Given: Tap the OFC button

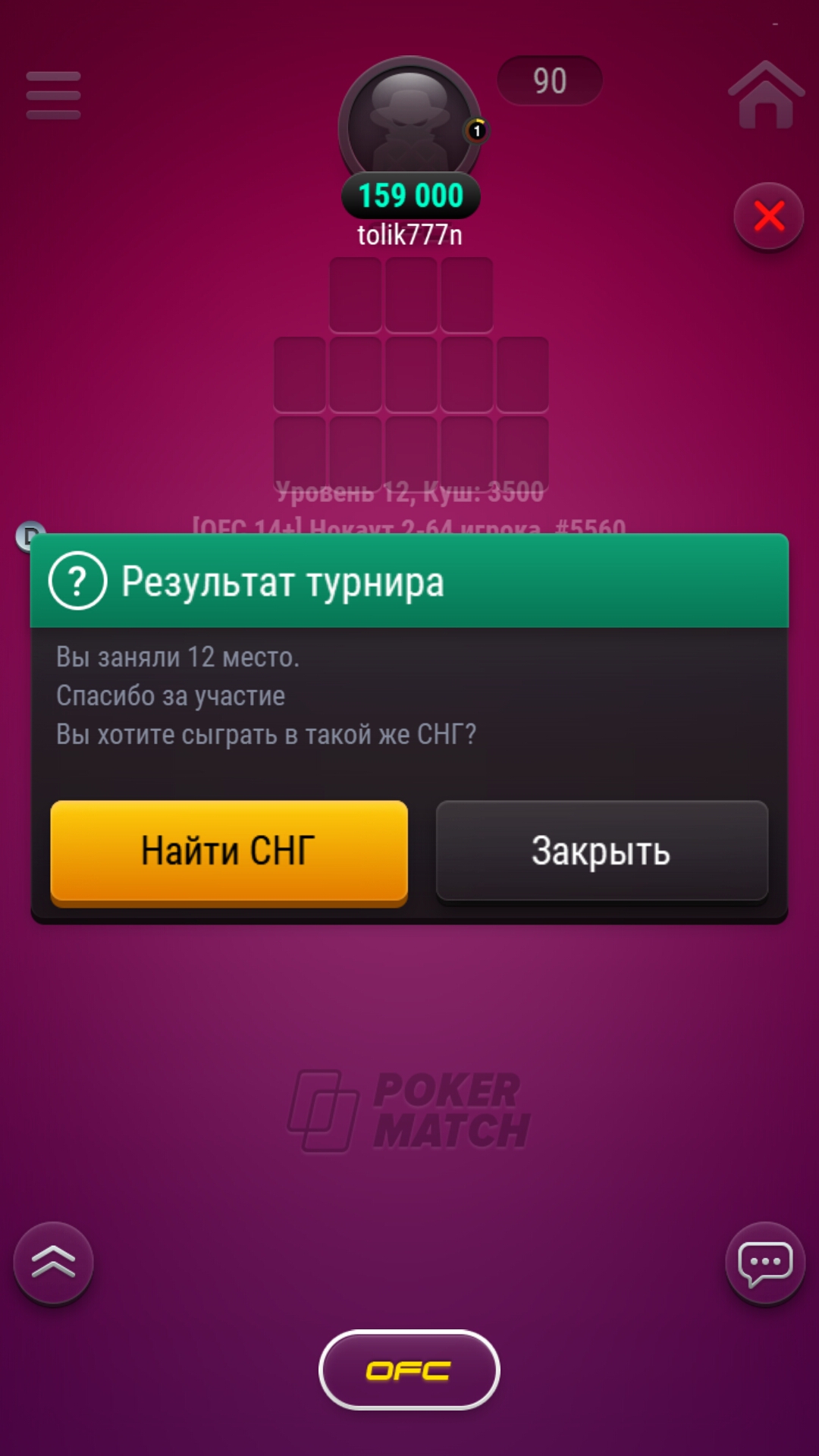Looking at the screenshot, I should [x=409, y=1370].
